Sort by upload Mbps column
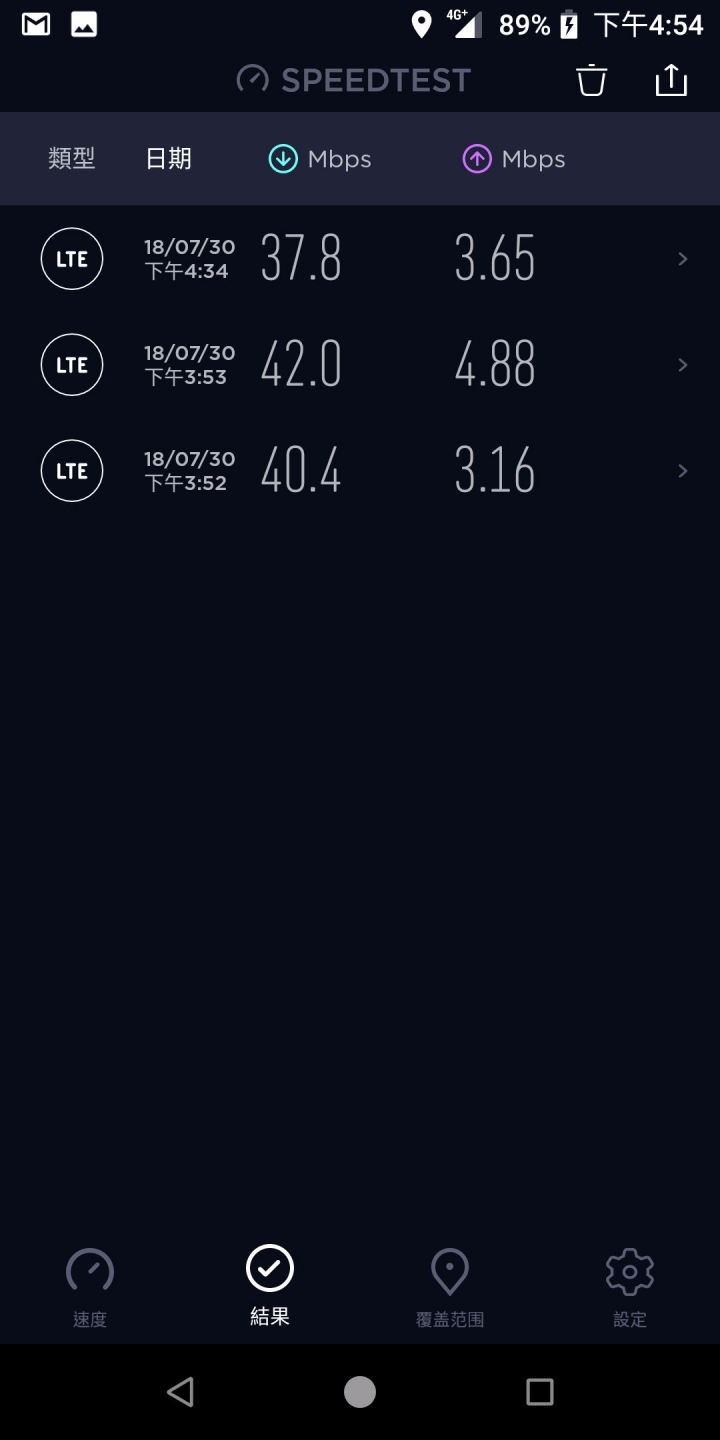 pyautogui.click(x=514, y=159)
